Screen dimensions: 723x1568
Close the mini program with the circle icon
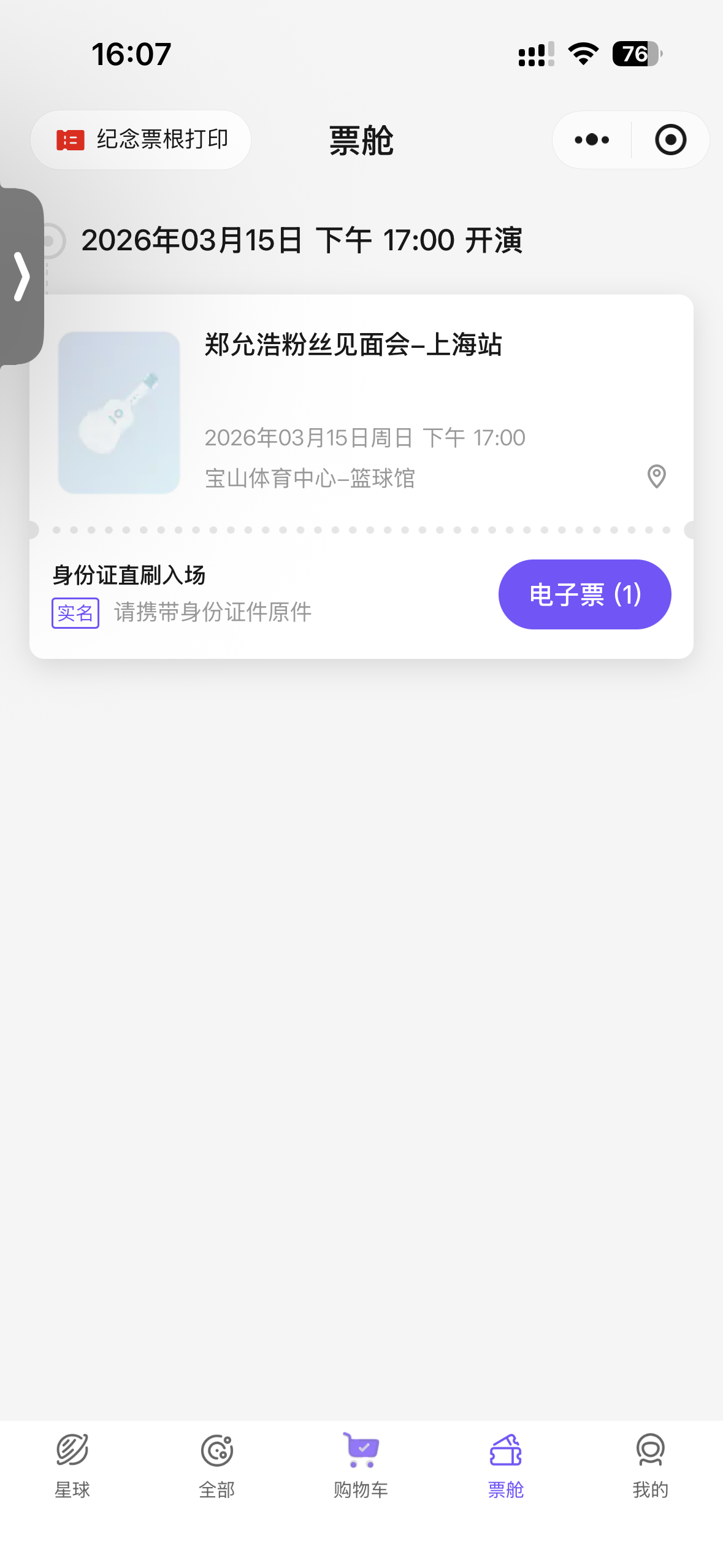pyautogui.click(x=670, y=140)
